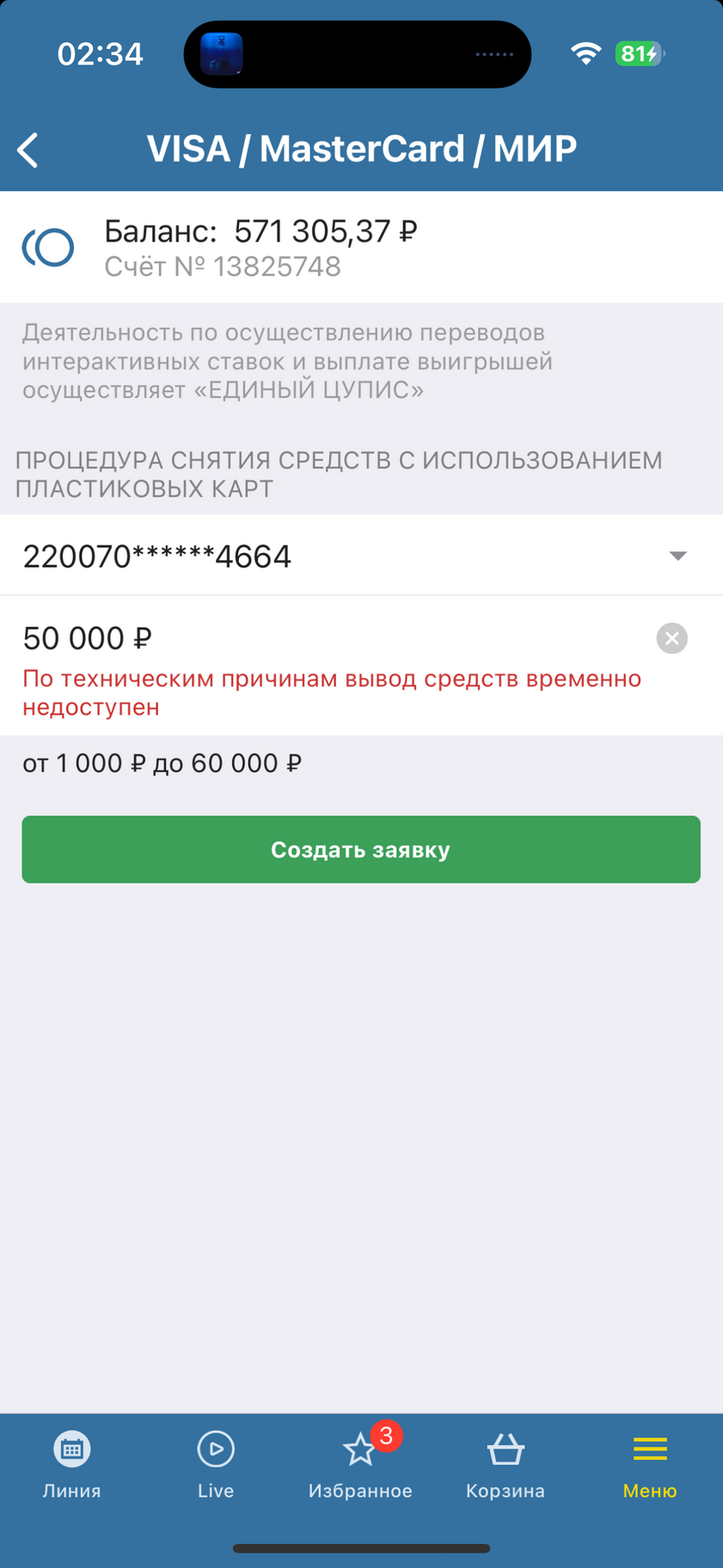Image resolution: width=723 pixels, height=1568 pixels.
Task: Expand the card number dropdown 220070******4664
Action: pyautogui.click(x=361, y=556)
